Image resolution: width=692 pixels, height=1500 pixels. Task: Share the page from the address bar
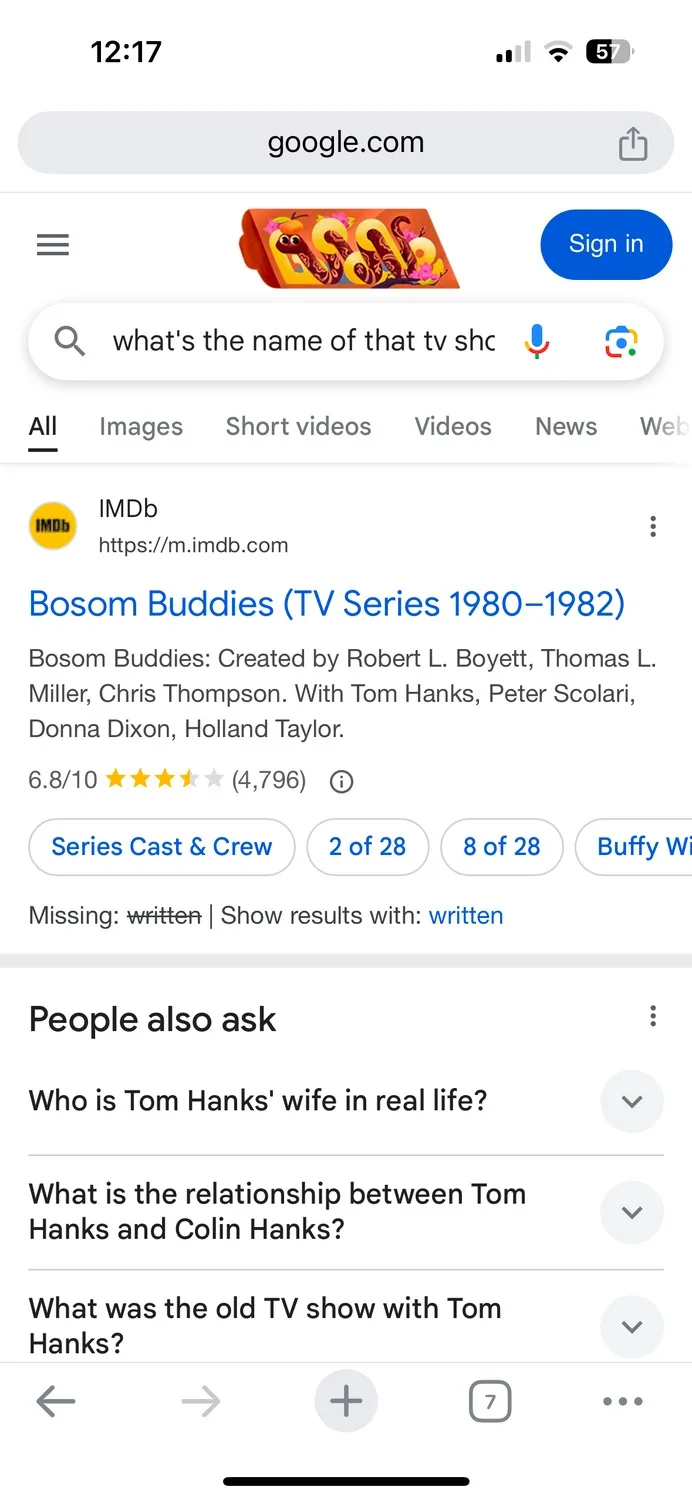pos(633,143)
